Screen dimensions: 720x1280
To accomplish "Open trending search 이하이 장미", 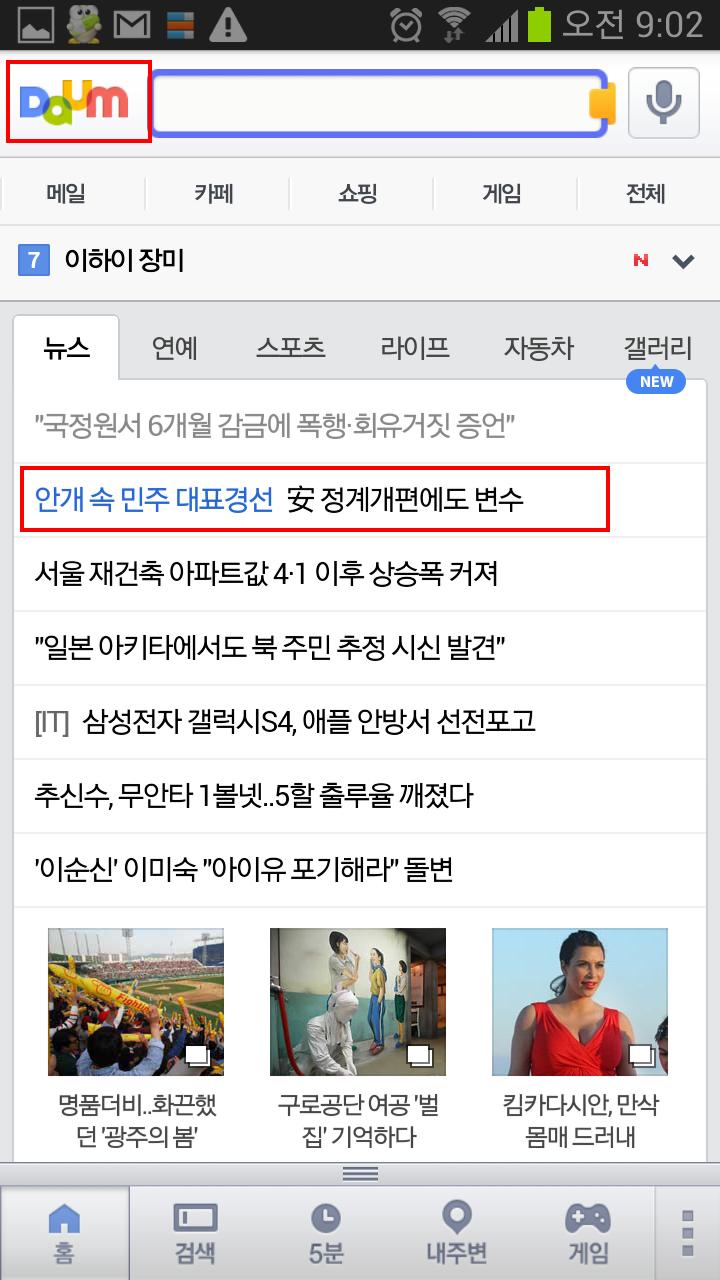I will point(125,261).
